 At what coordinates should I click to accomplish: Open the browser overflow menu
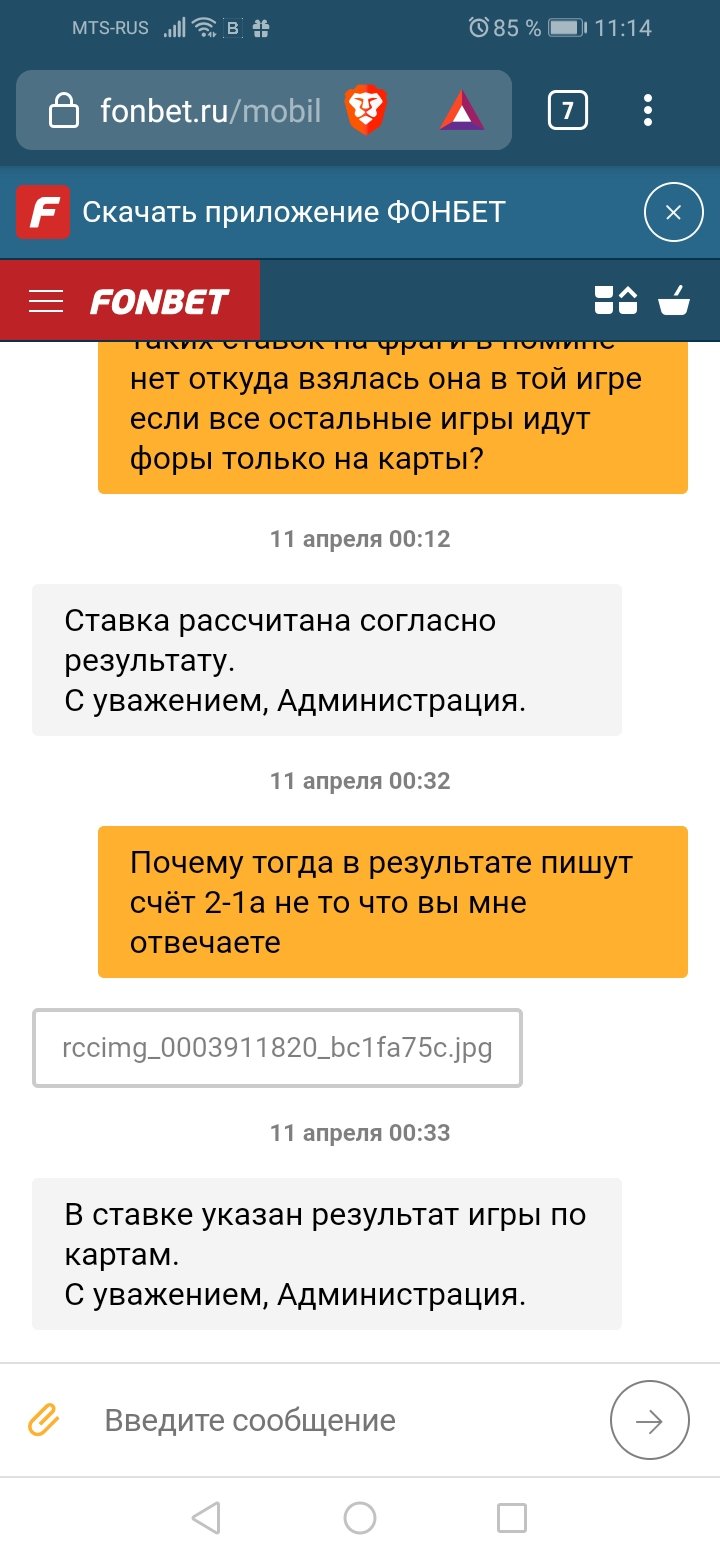pos(648,110)
